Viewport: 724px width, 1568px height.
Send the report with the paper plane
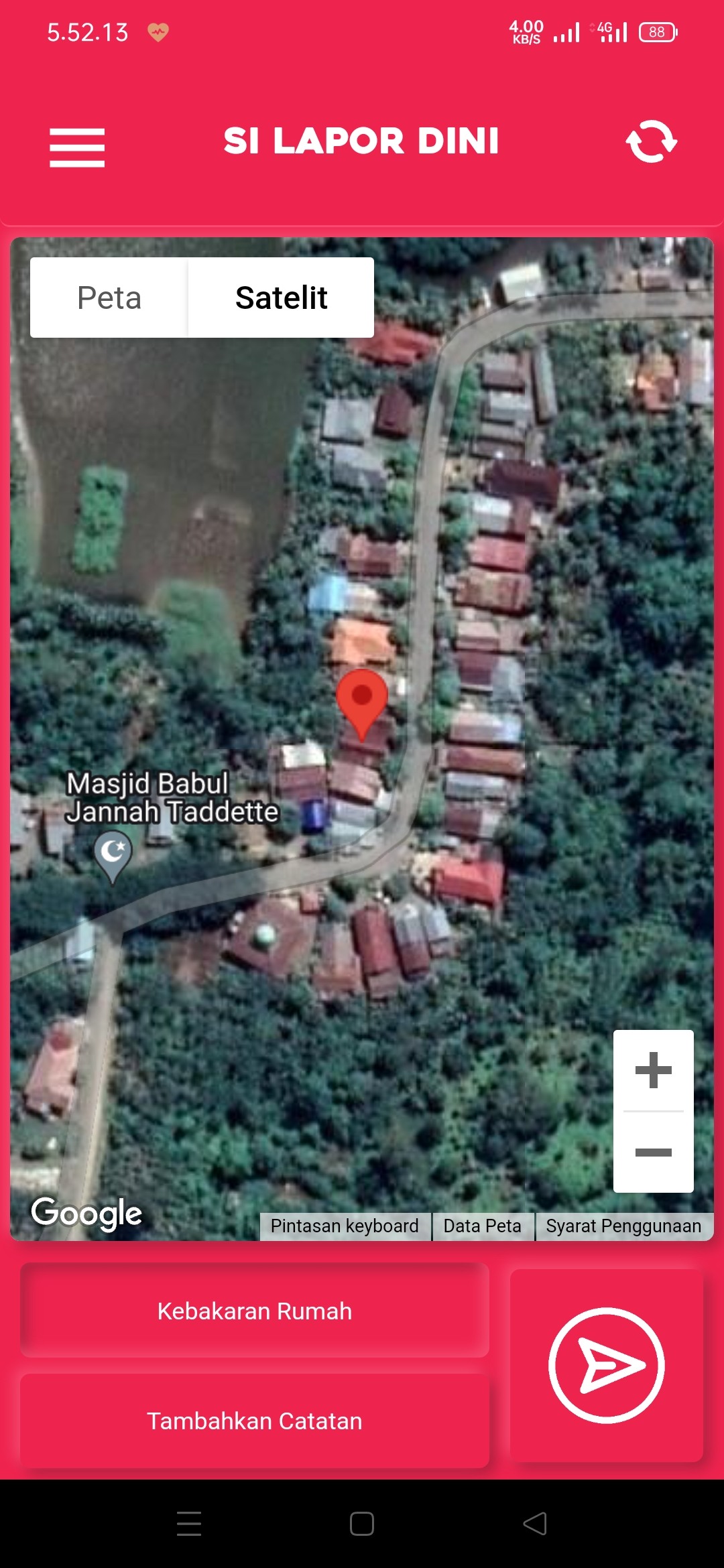point(607,1365)
